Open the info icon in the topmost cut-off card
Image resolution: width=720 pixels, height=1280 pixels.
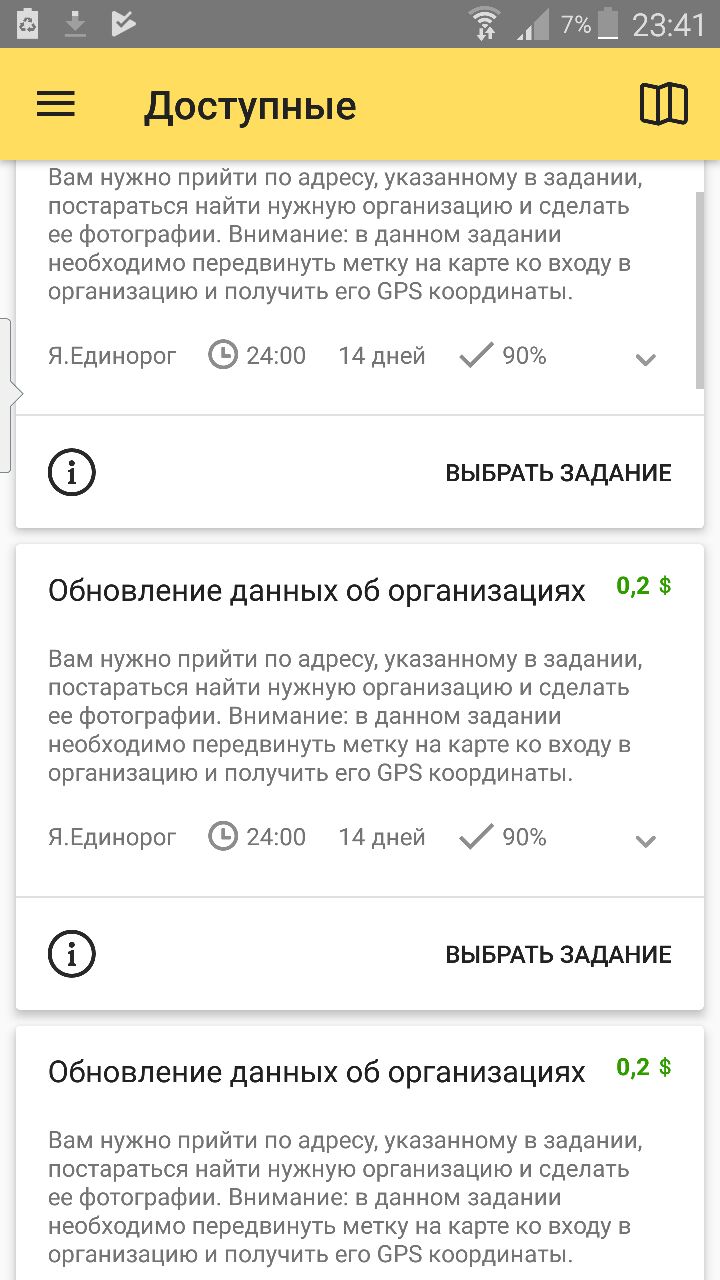[72, 472]
